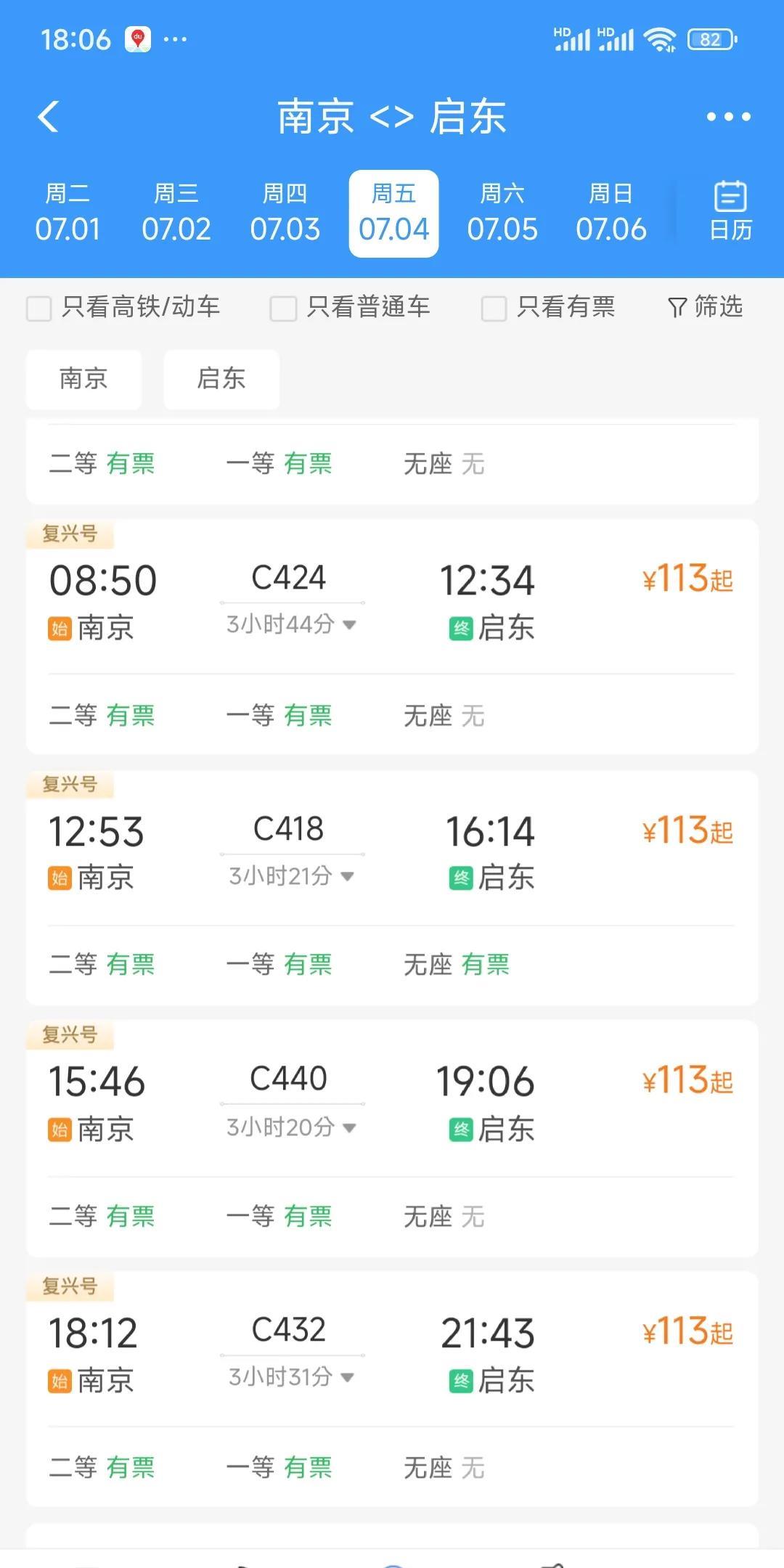Go back using the top-left arrow

[49, 117]
